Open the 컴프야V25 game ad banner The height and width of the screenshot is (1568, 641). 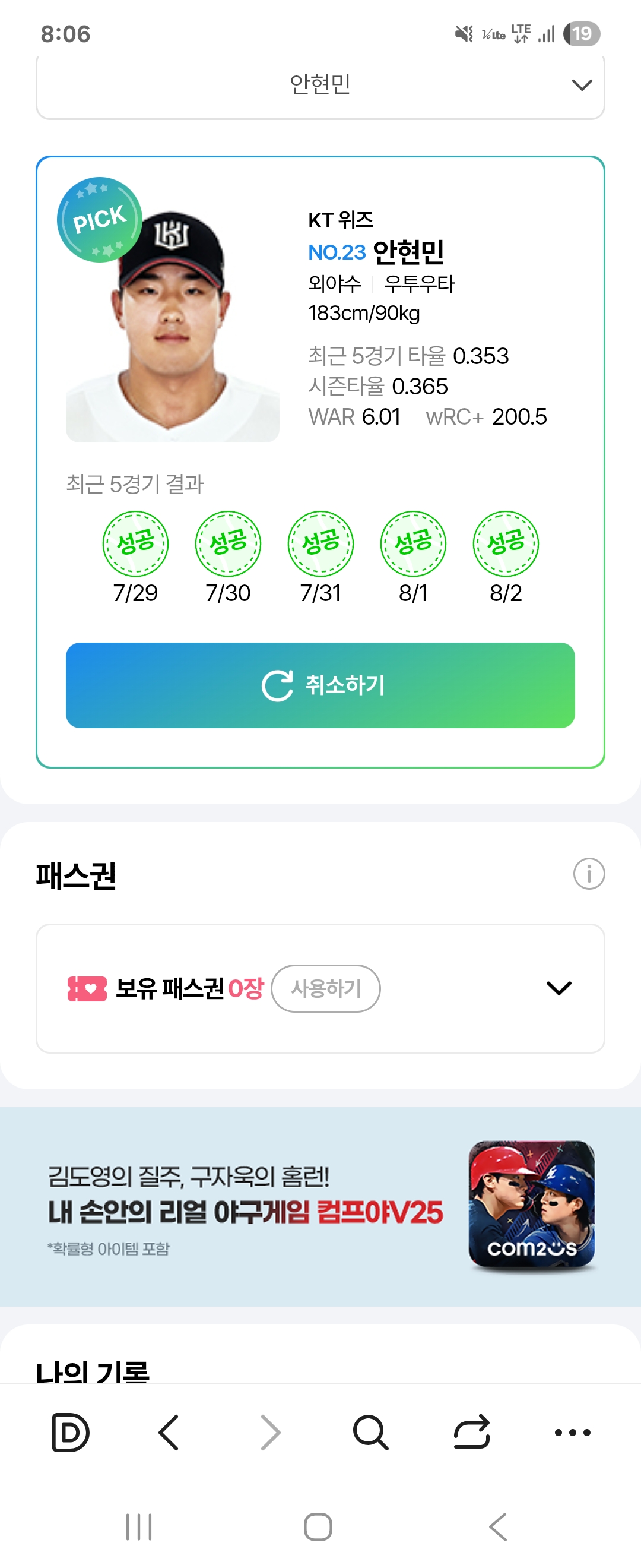320,1206
